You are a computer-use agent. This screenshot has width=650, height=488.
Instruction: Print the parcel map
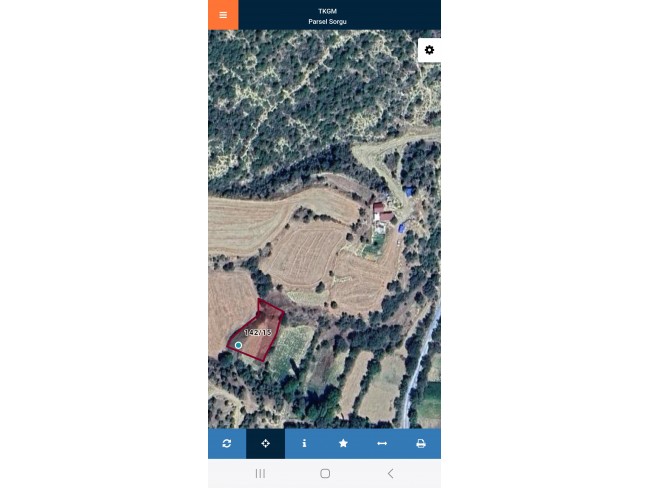(x=420, y=443)
